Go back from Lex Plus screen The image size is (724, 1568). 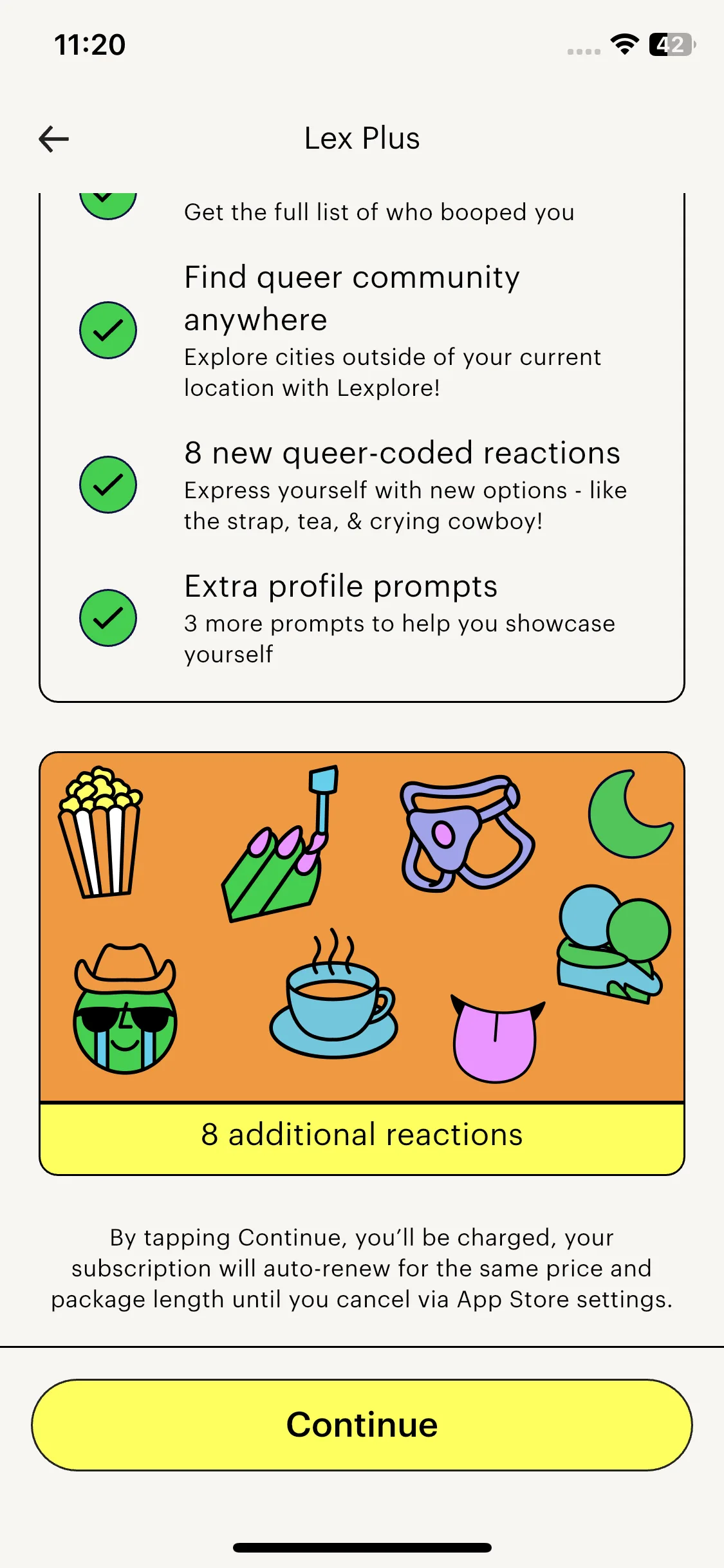tap(54, 139)
